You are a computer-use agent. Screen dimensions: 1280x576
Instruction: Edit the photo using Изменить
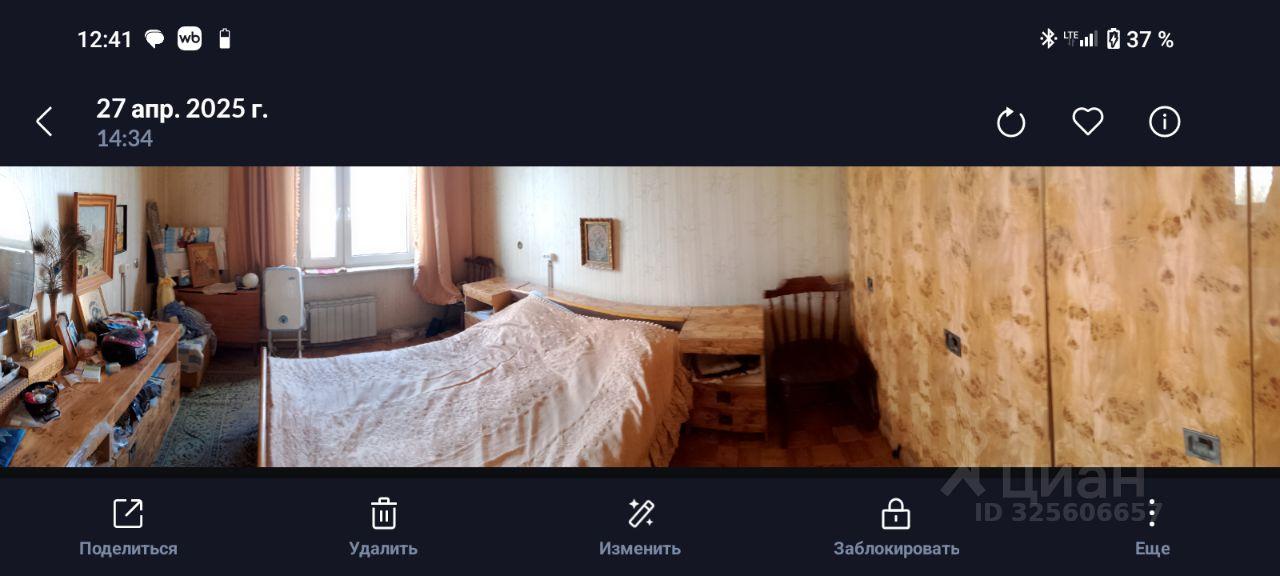click(640, 526)
